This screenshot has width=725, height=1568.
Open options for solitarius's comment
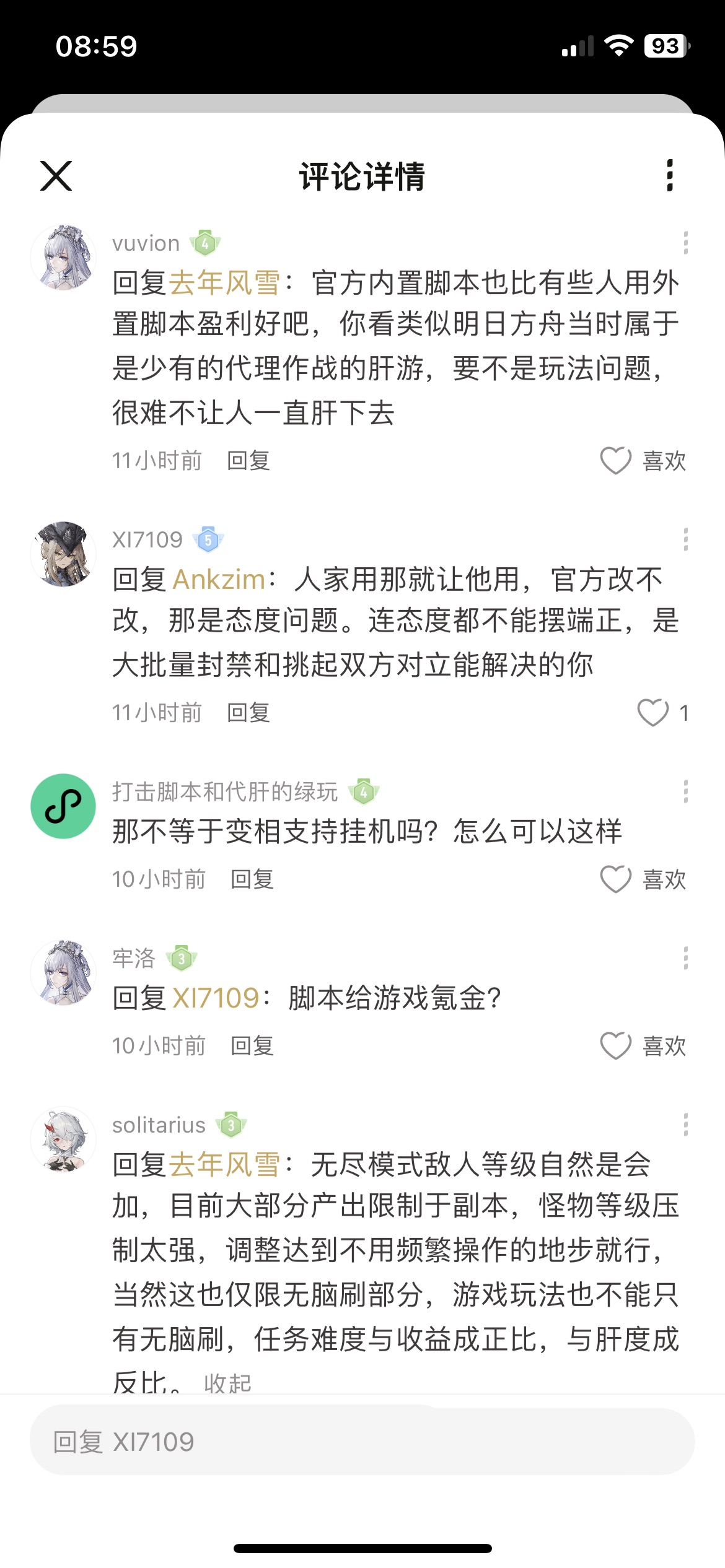pyautogui.click(x=685, y=1125)
